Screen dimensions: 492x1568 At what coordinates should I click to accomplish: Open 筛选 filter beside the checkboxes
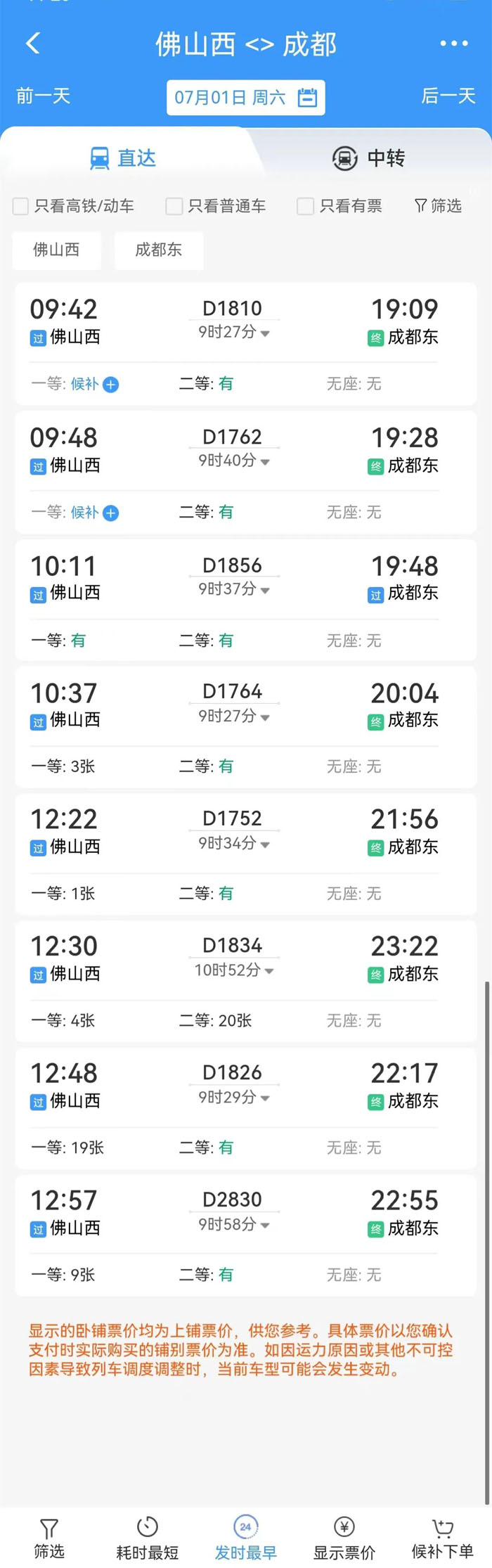coord(438,206)
